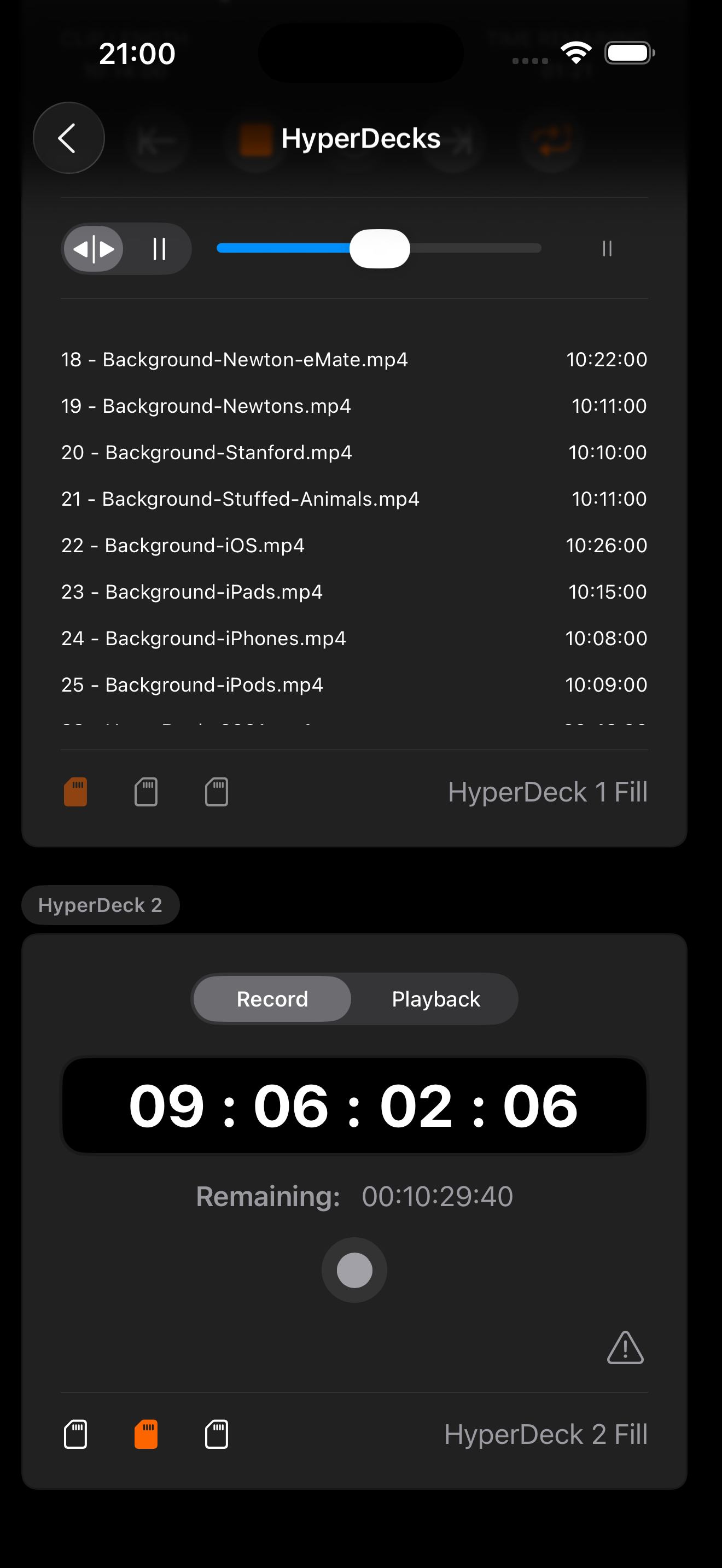This screenshot has height=1568, width=722.
Task: Select clip 22 Background-iOS.mp4
Action: [183, 546]
